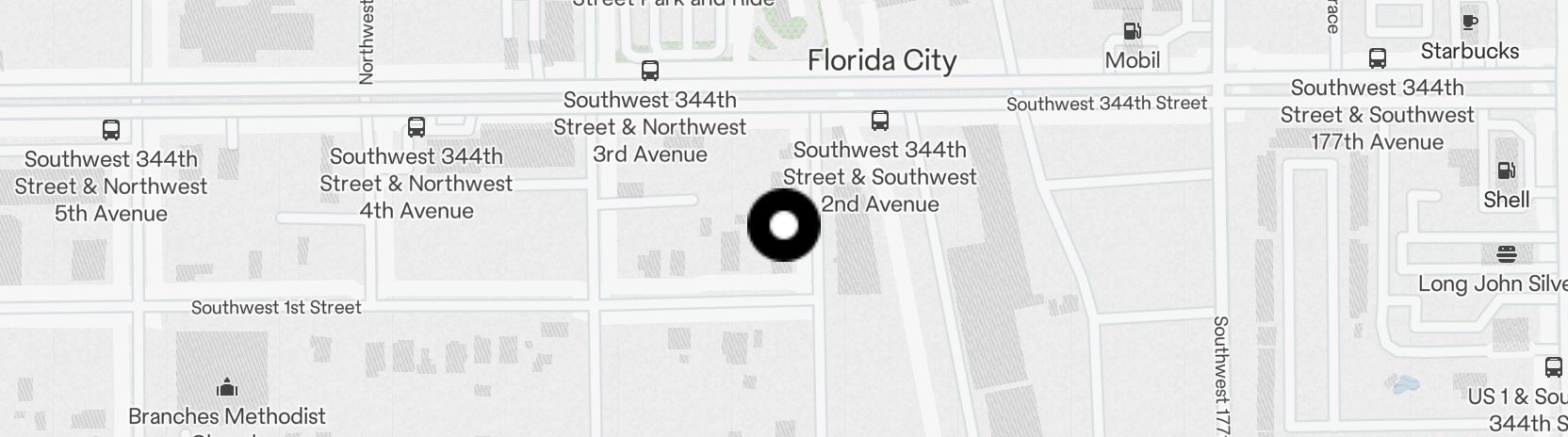The image size is (1568, 437).
Task: Open the Starbucks map marker
Action: tap(1469, 23)
